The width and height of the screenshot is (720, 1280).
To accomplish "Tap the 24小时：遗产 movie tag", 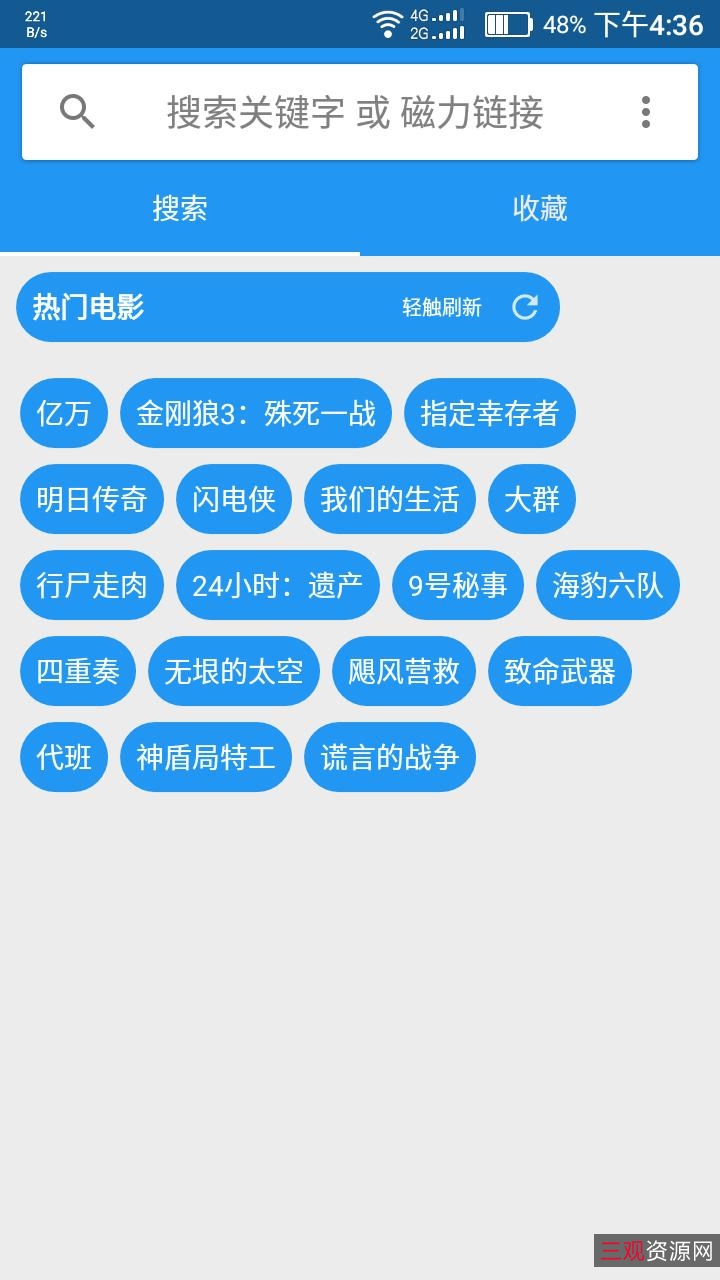I will (x=278, y=585).
